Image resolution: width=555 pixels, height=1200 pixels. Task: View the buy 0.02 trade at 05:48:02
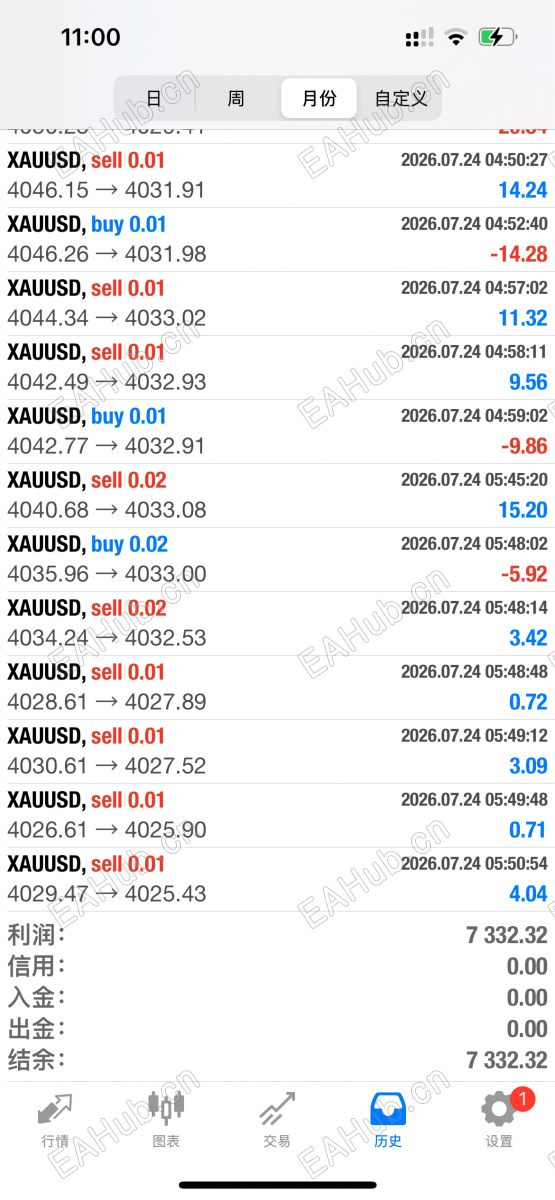click(x=277, y=560)
